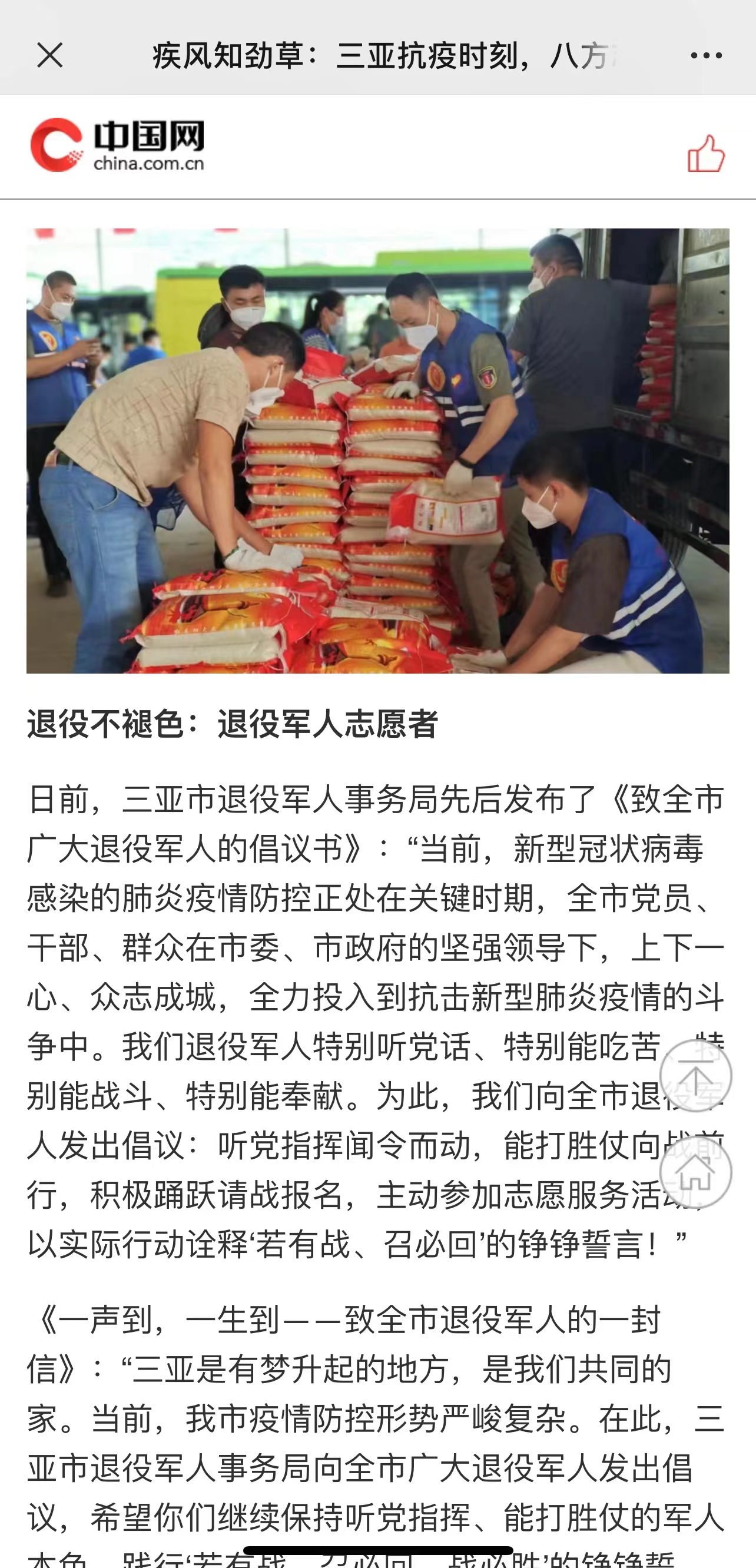
Task: Open the three-dot more options menu
Action: 706,55
